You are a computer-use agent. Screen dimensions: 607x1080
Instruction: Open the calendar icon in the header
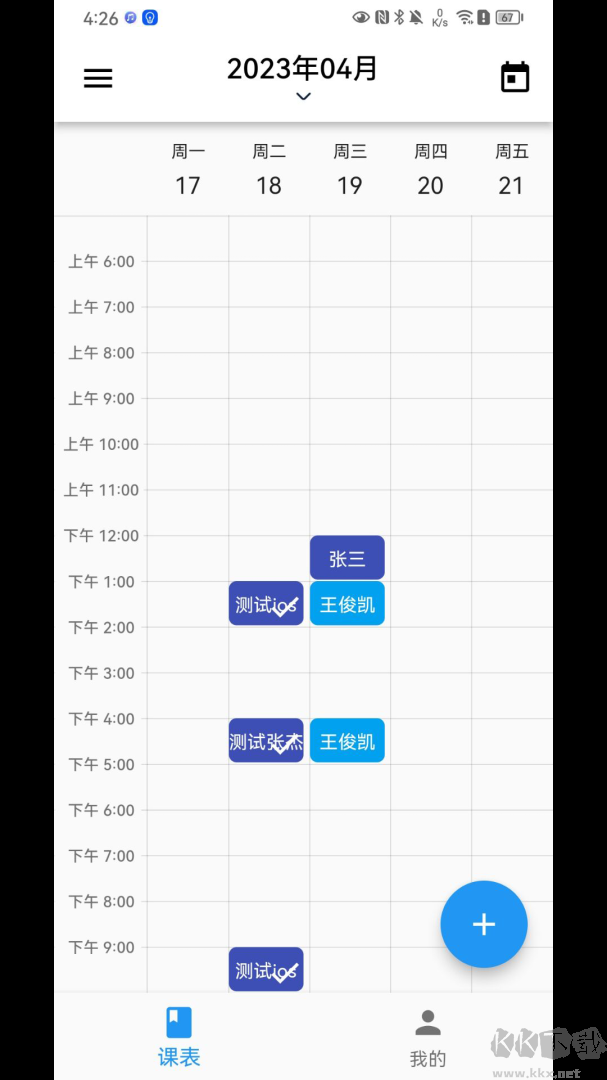tap(515, 78)
